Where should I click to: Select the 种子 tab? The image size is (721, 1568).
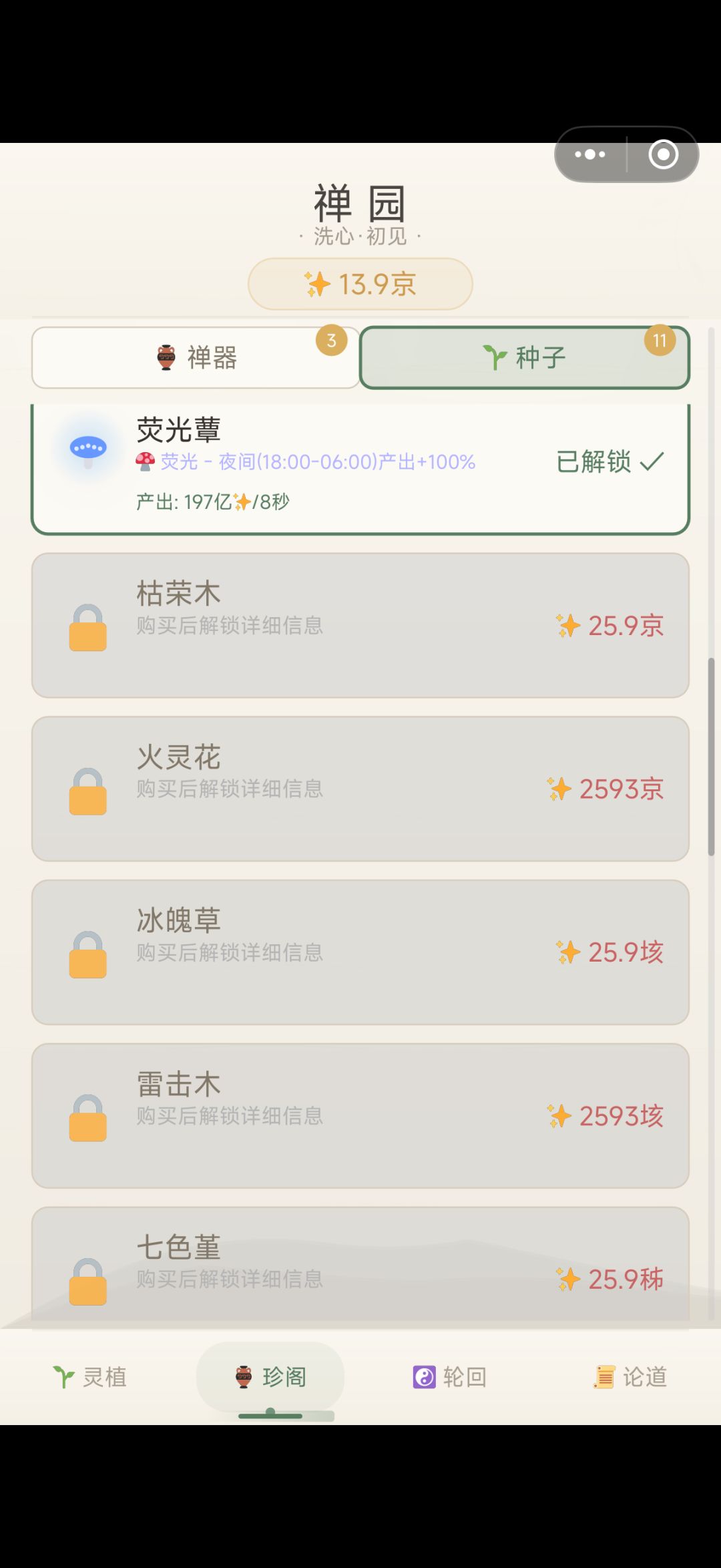click(x=525, y=357)
